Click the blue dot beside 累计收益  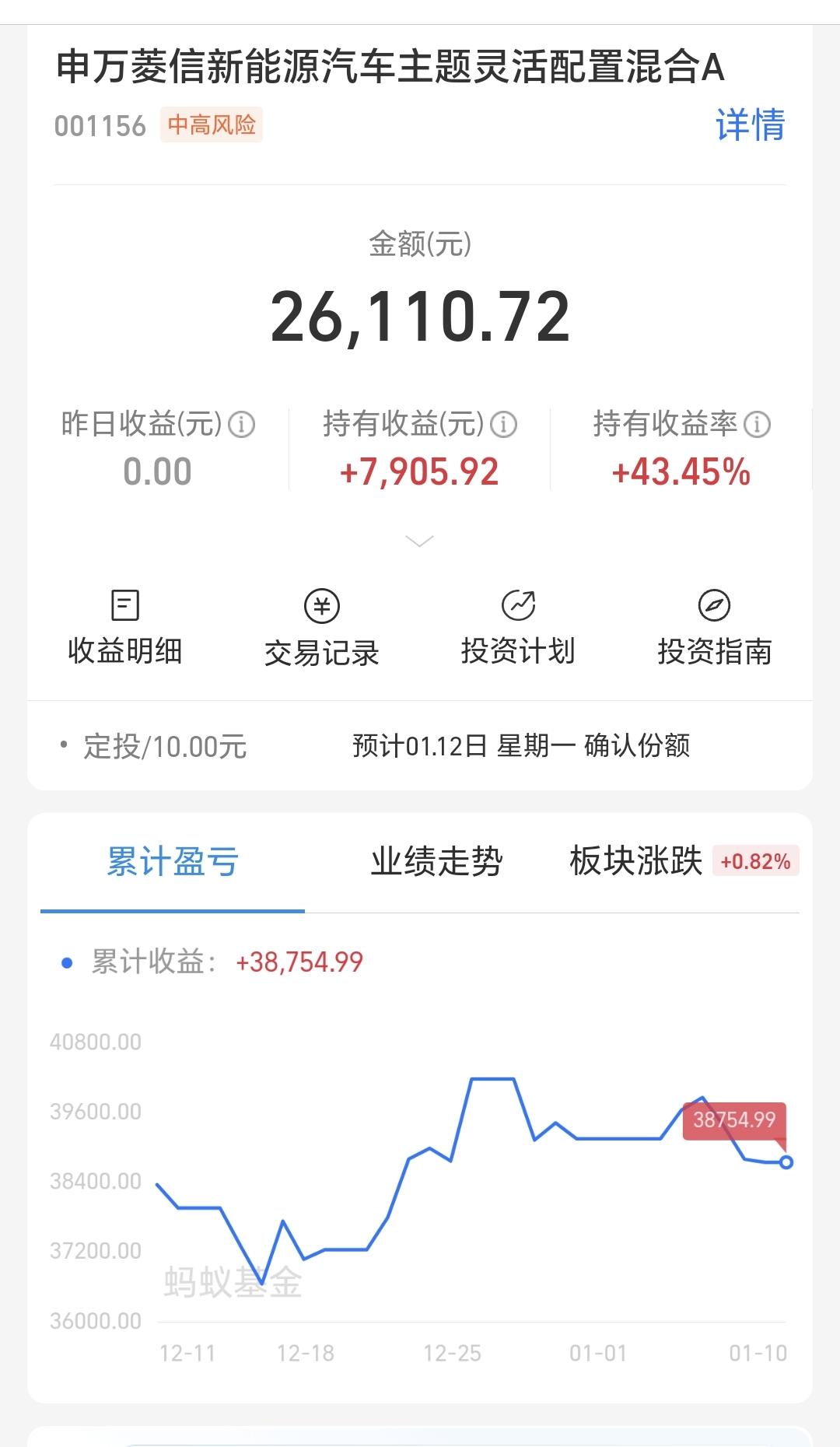(65, 962)
